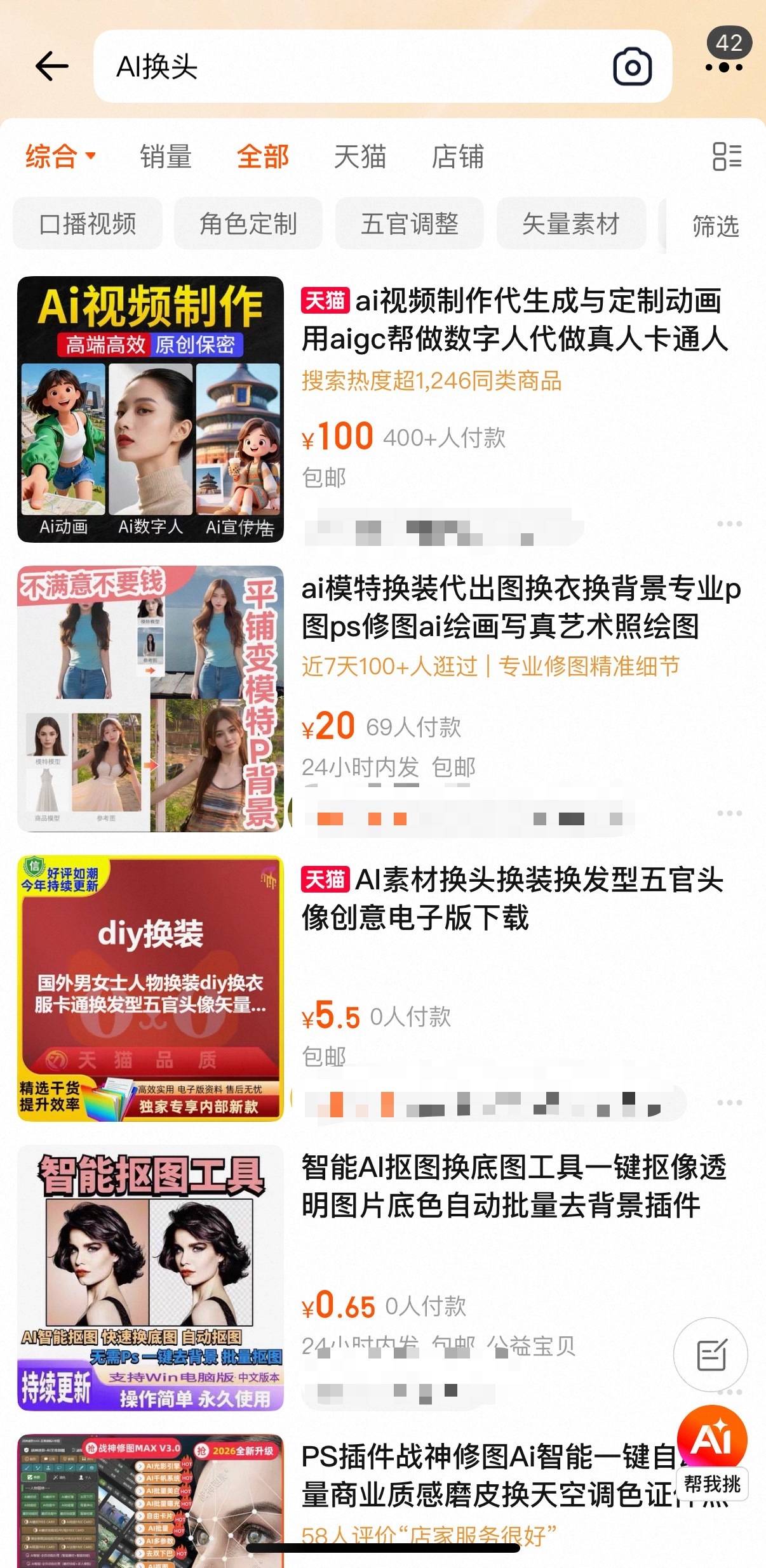Screen dimensions: 766x1568
Task: Apply the 矢量素材 filter chip
Action: [570, 224]
